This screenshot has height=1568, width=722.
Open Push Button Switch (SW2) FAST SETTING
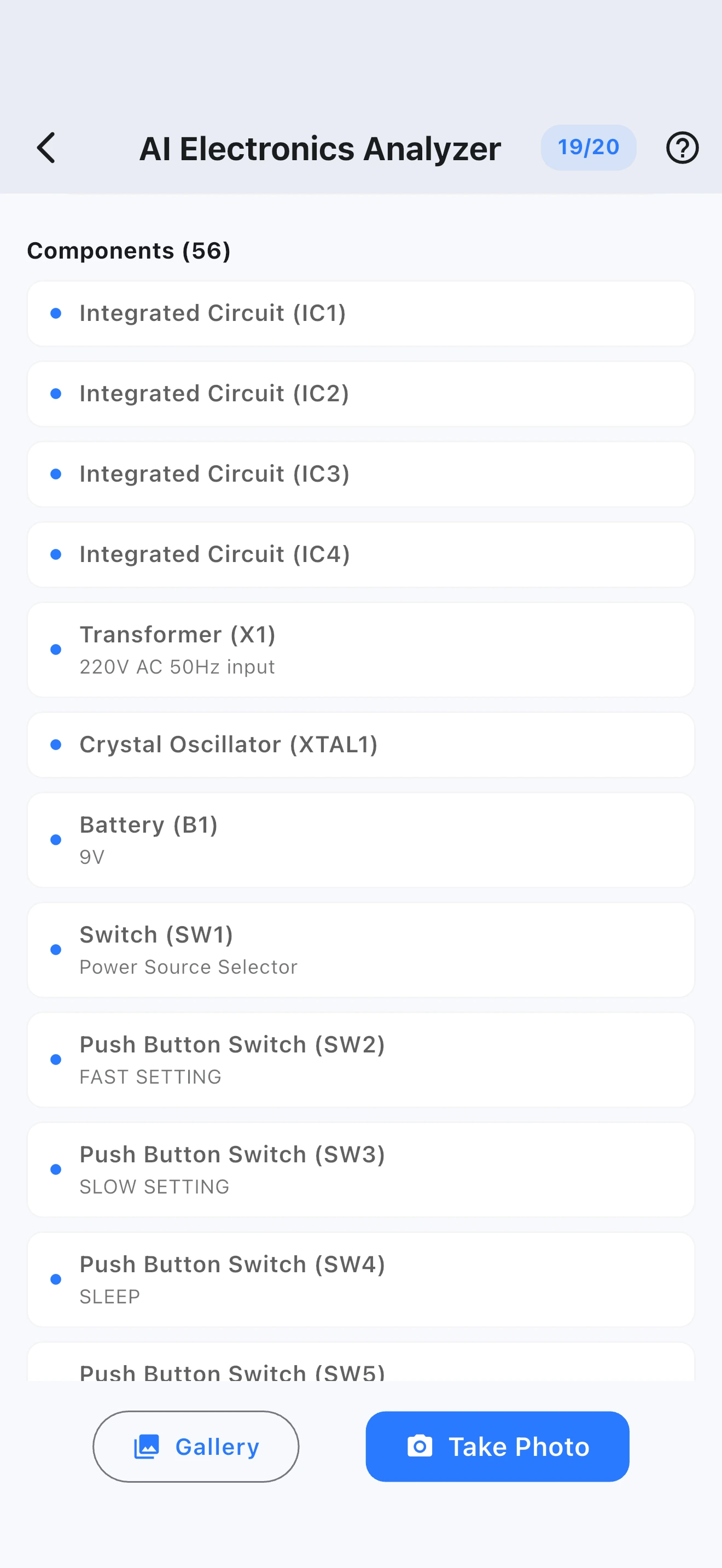(x=361, y=1059)
